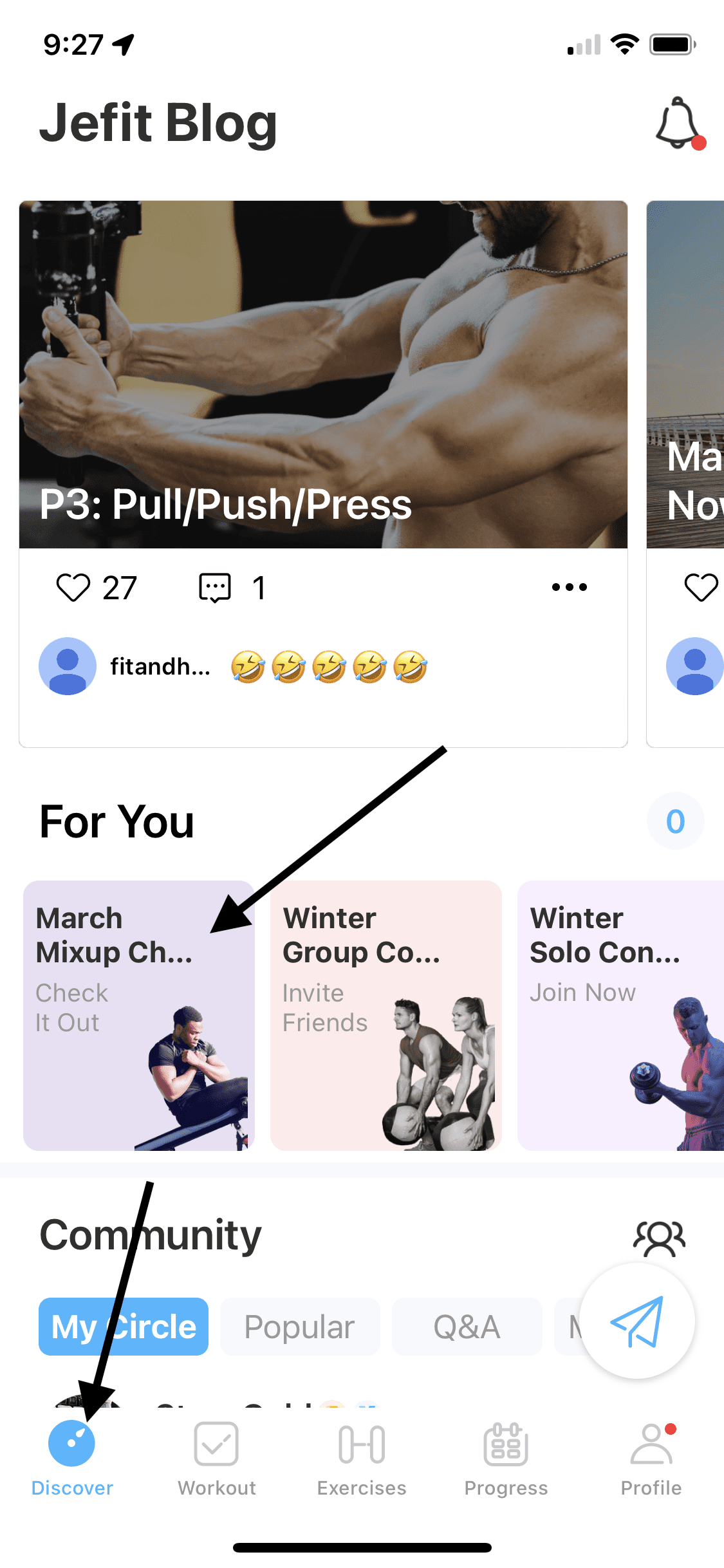This screenshot has width=724, height=1568.
Task: Switch to the Q&A community tab
Action: (x=467, y=1327)
